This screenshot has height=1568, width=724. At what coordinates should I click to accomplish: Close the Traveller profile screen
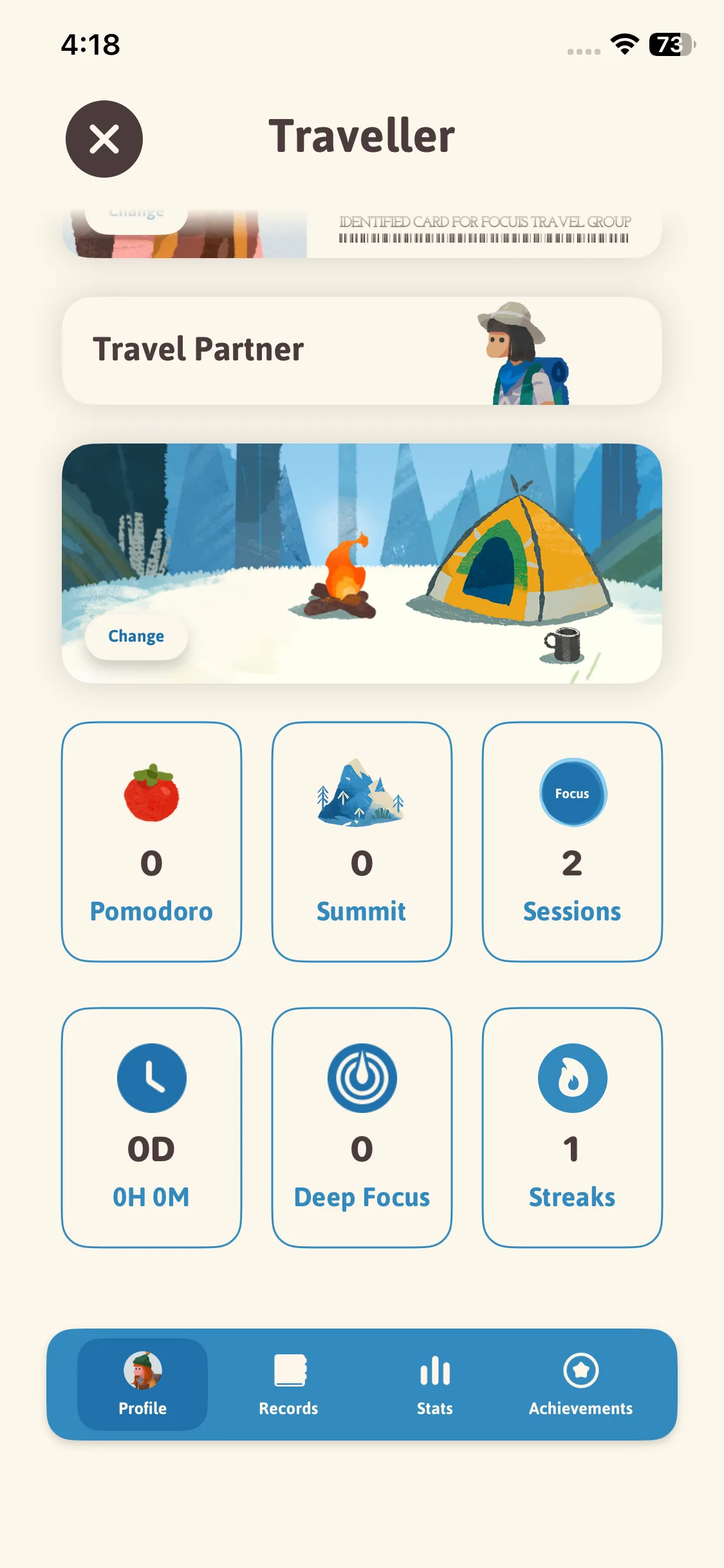click(104, 139)
